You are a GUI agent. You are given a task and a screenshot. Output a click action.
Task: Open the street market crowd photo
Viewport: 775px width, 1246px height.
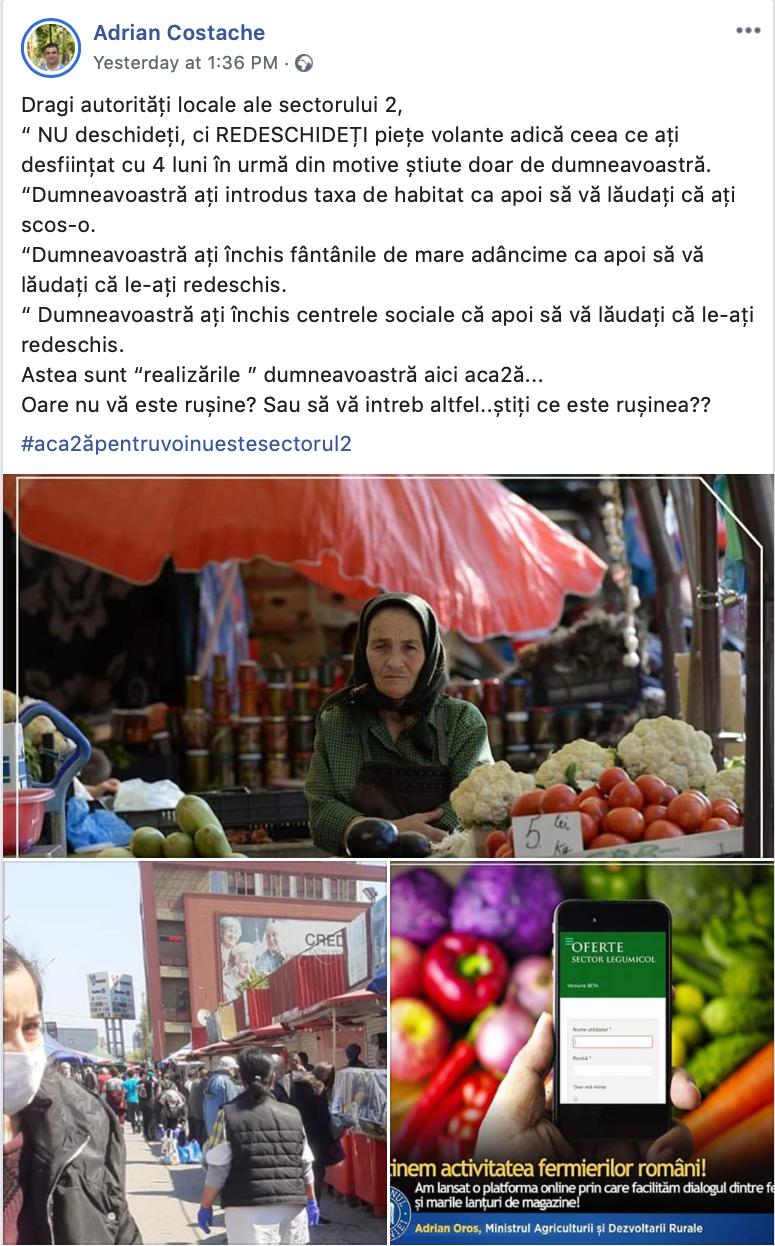194,1053
